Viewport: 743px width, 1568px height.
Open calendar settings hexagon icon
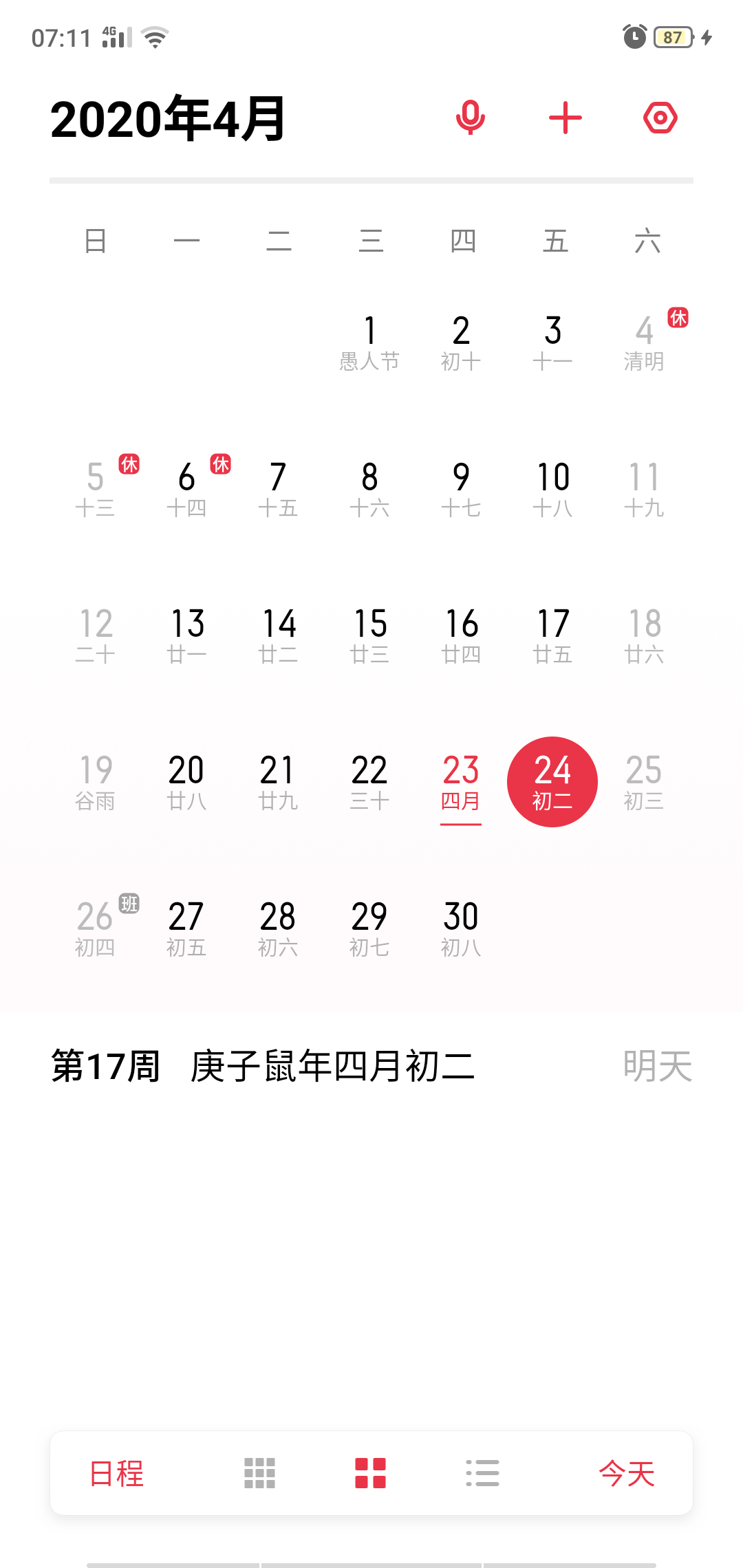tap(660, 118)
